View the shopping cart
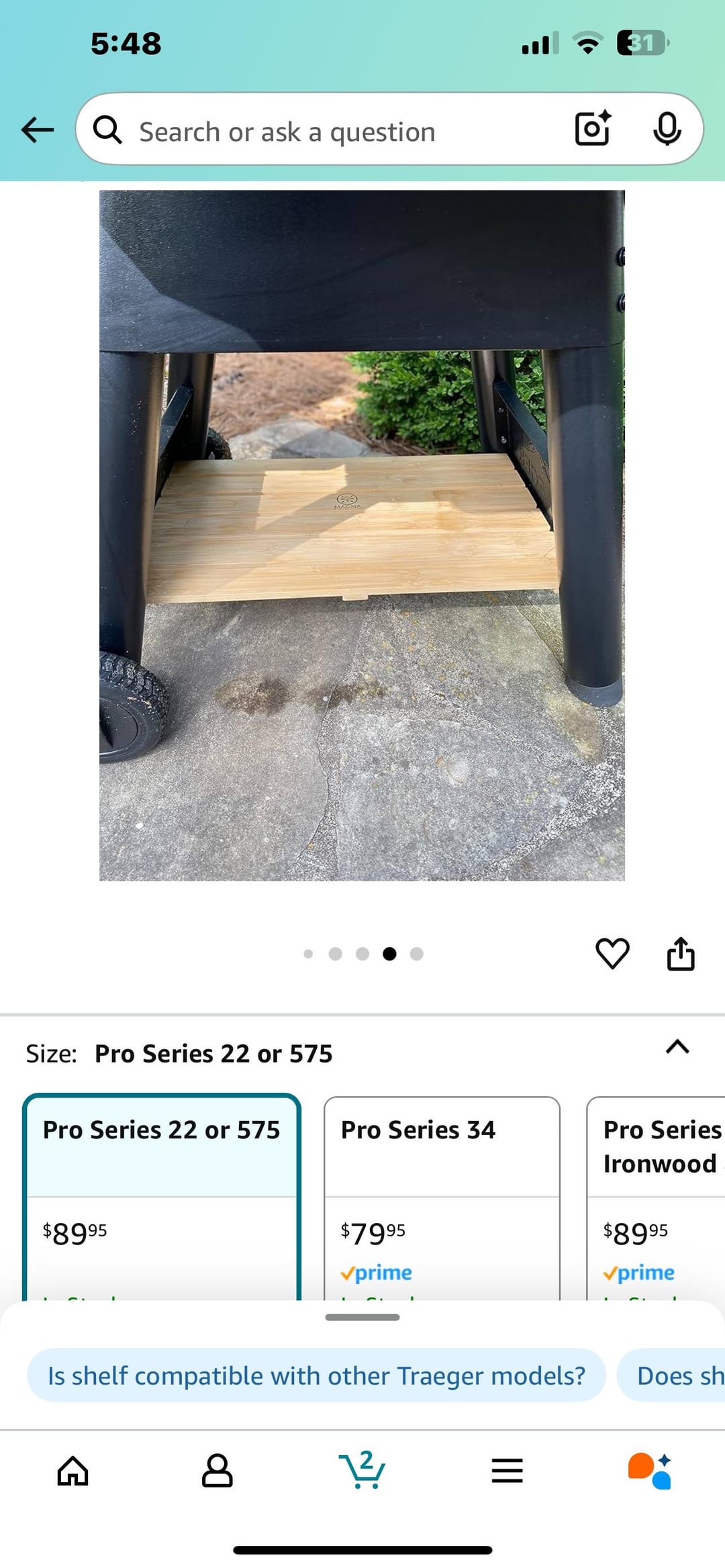Screen dimensions: 725x1568 (x=362, y=1471)
